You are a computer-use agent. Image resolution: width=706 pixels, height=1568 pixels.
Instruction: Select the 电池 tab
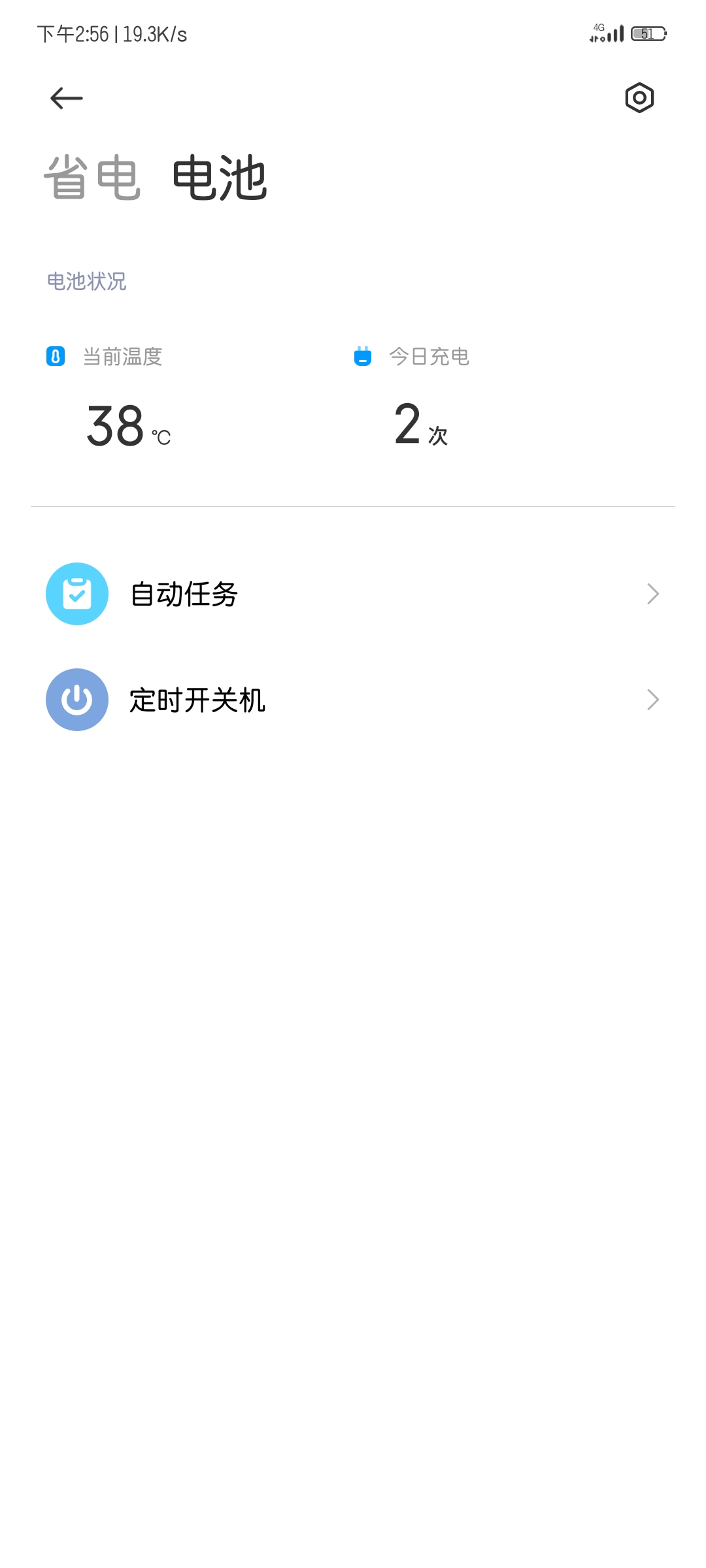(x=220, y=178)
